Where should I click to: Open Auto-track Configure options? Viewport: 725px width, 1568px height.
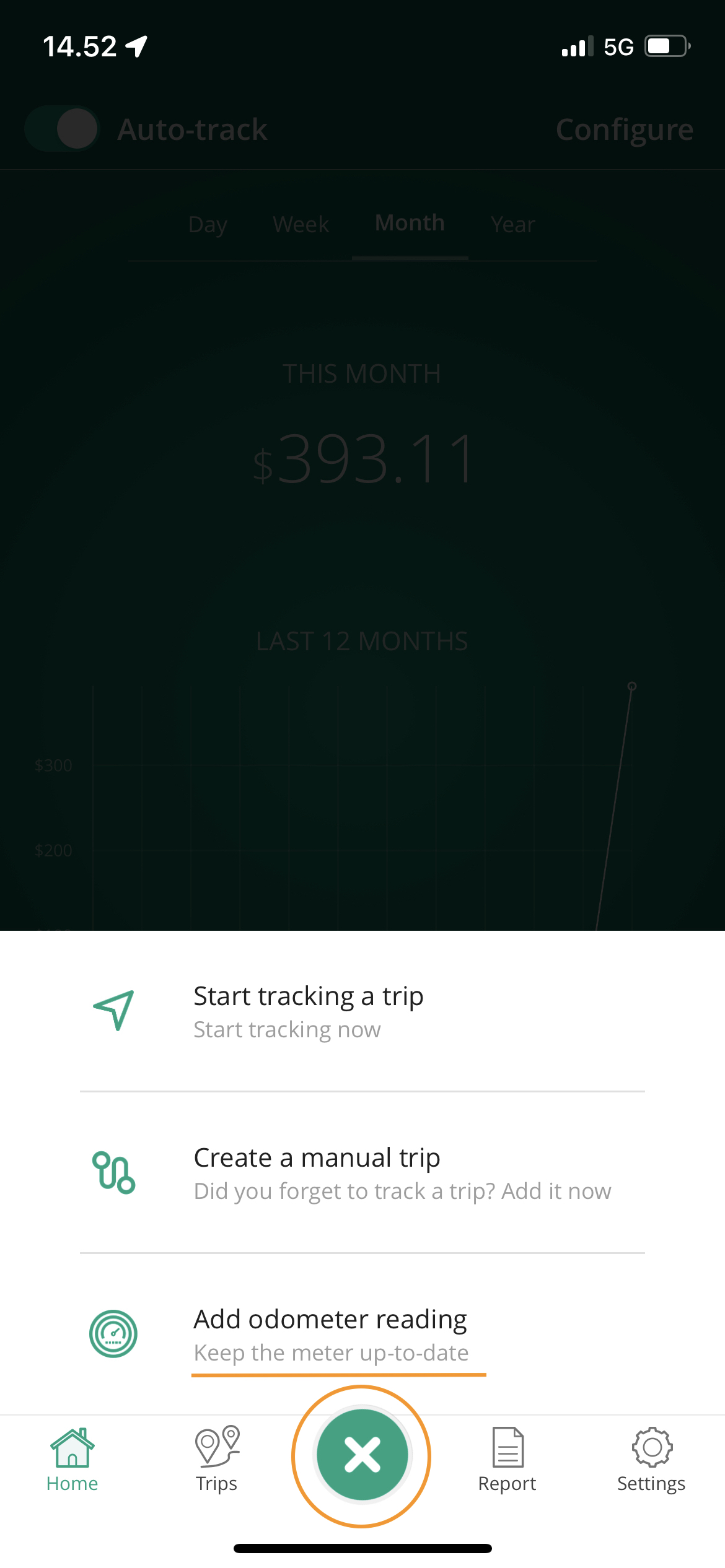coord(624,128)
